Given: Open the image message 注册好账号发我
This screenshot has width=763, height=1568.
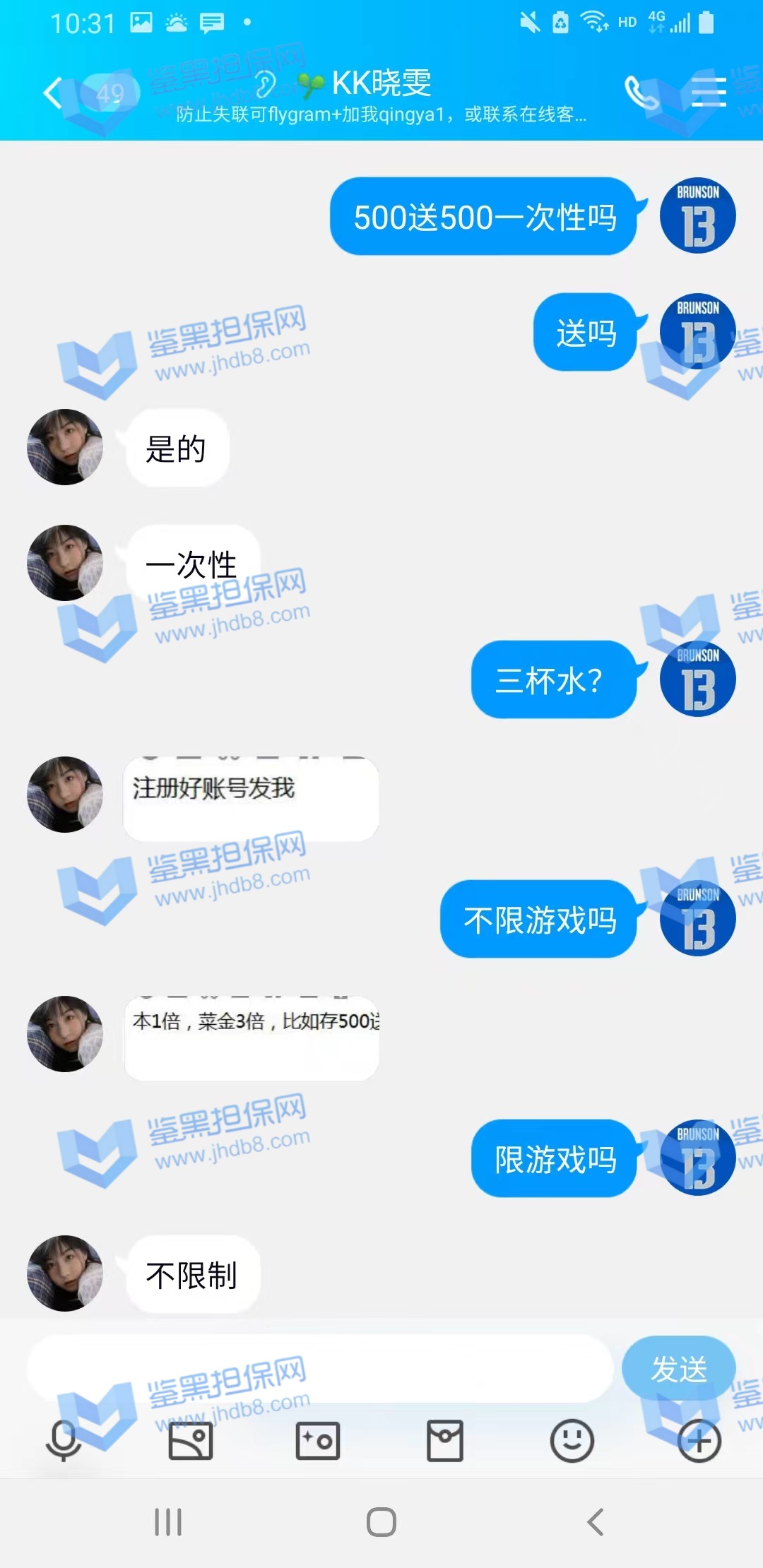Looking at the screenshot, I should (251, 798).
